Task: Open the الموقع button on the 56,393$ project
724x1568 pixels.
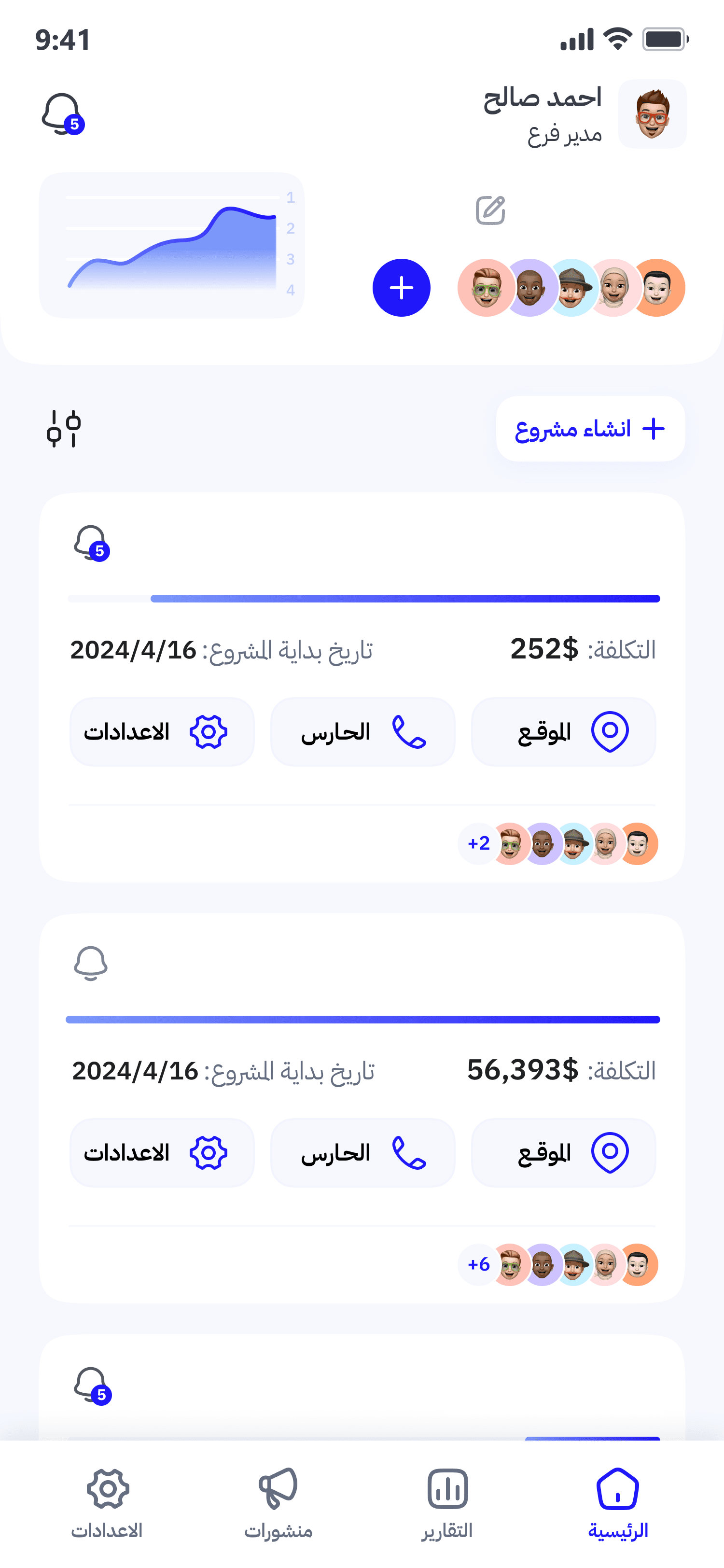Action: 562,1152
